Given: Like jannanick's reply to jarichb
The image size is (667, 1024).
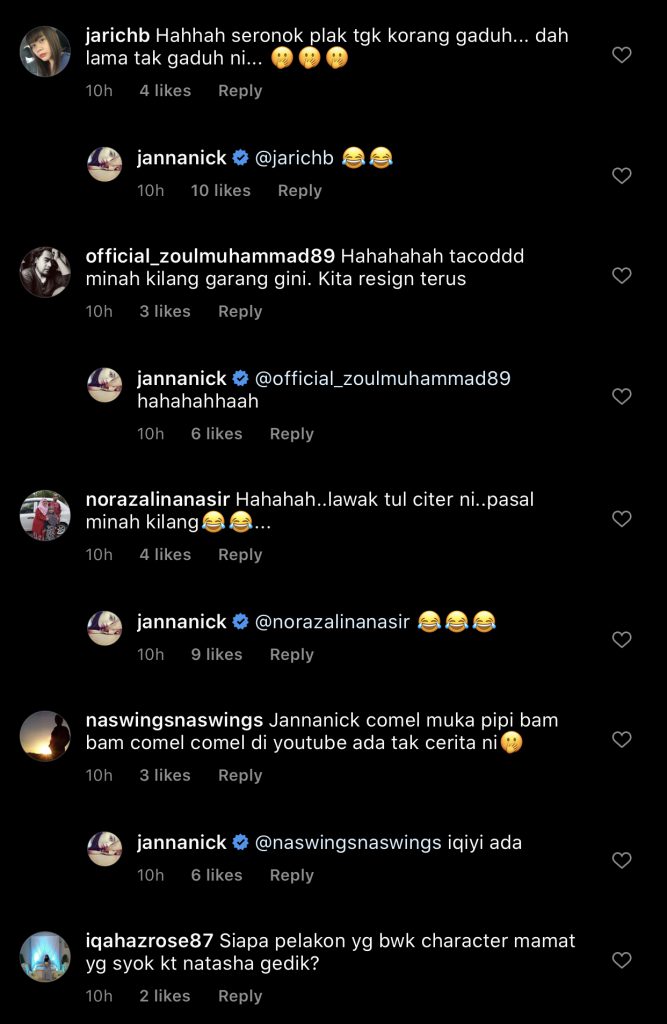Looking at the screenshot, I should coord(621,176).
